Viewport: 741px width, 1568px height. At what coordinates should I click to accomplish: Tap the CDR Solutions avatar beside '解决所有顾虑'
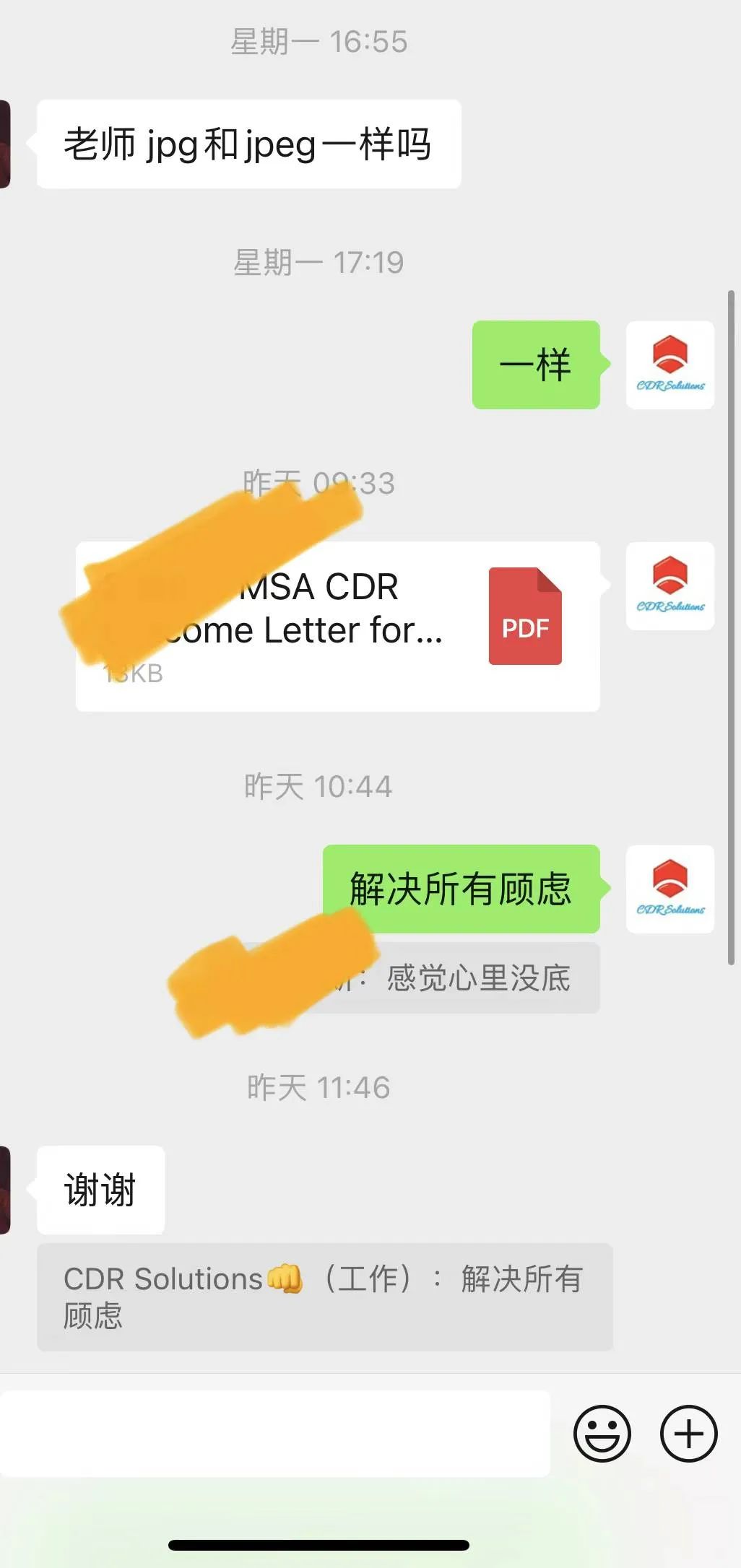(x=669, y=890)
